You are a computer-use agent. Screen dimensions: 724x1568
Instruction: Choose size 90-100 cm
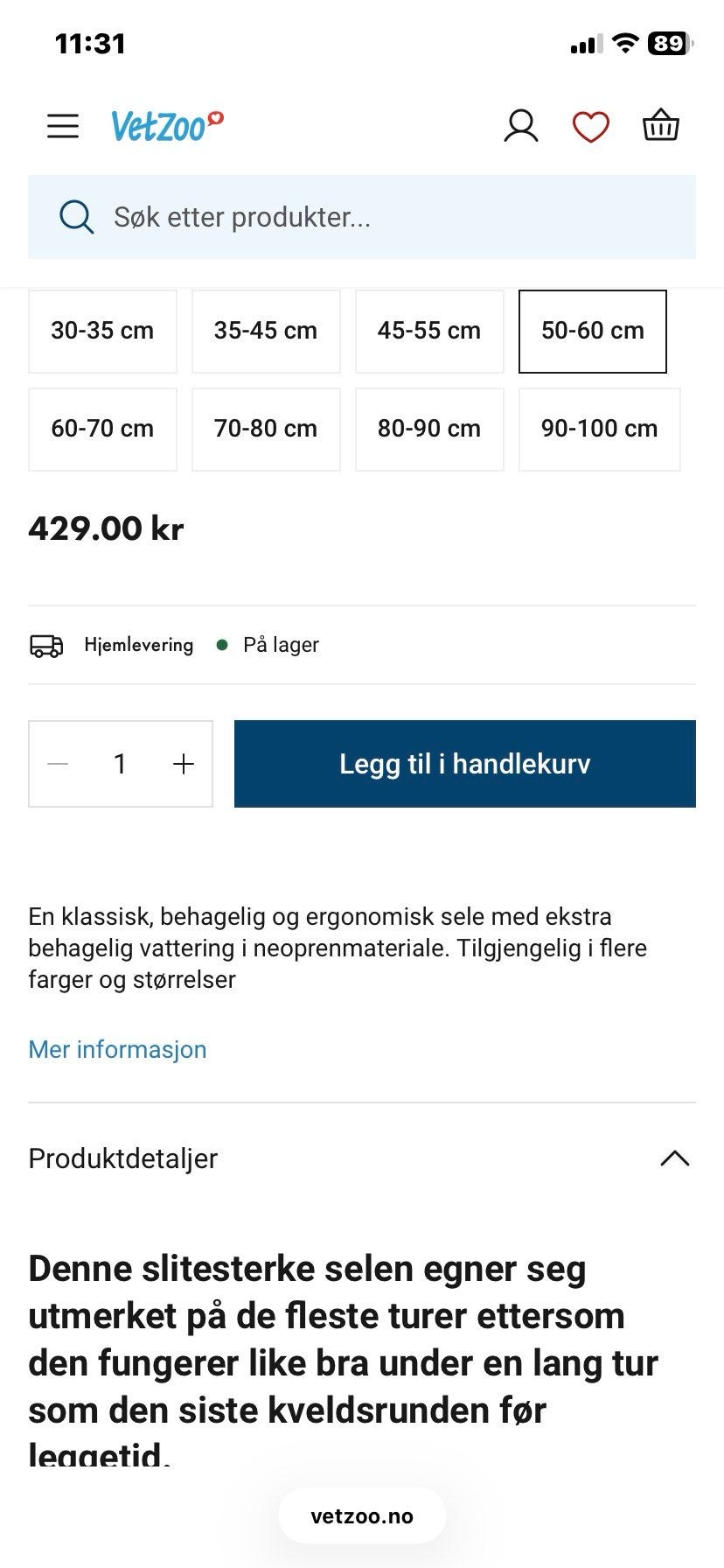599,429
